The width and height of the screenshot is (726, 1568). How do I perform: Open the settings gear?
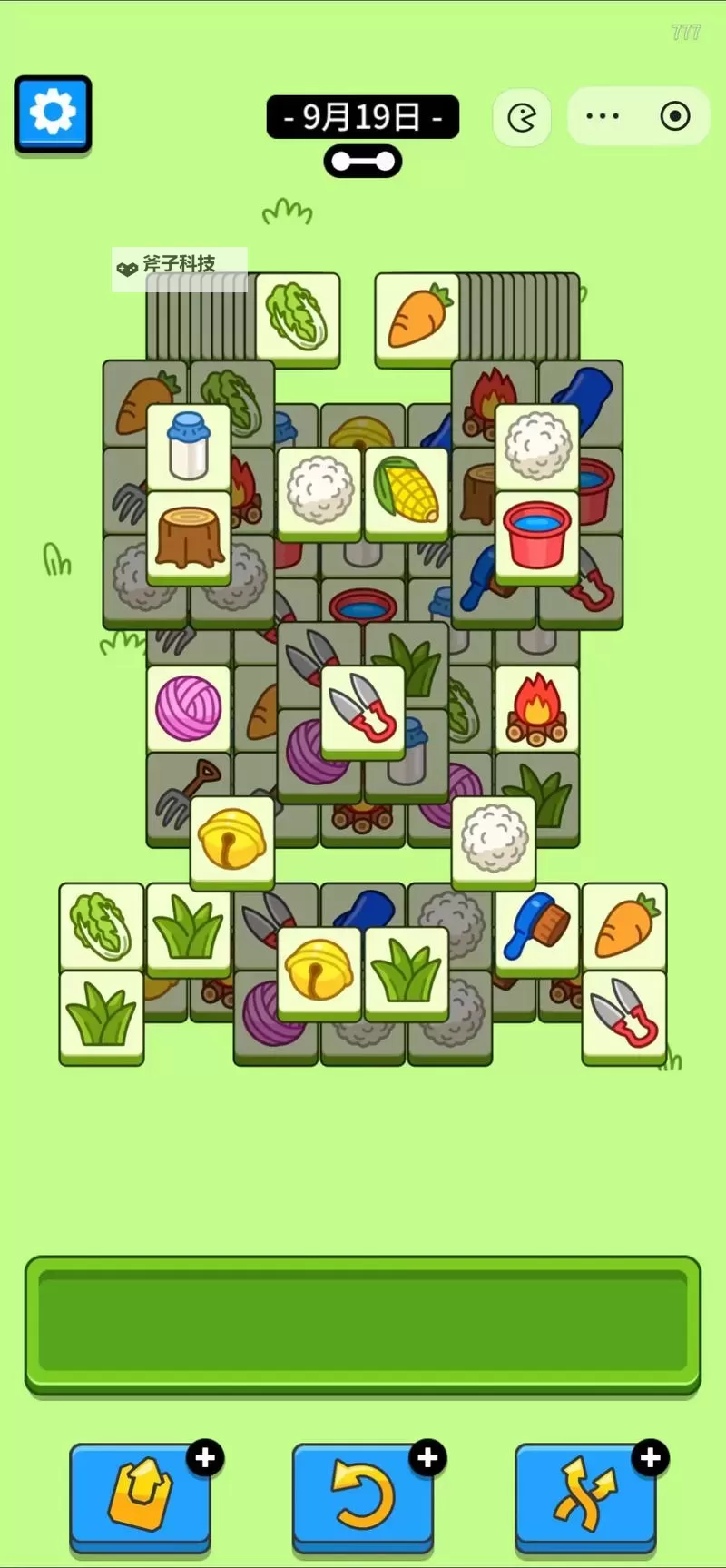[53, 113]
